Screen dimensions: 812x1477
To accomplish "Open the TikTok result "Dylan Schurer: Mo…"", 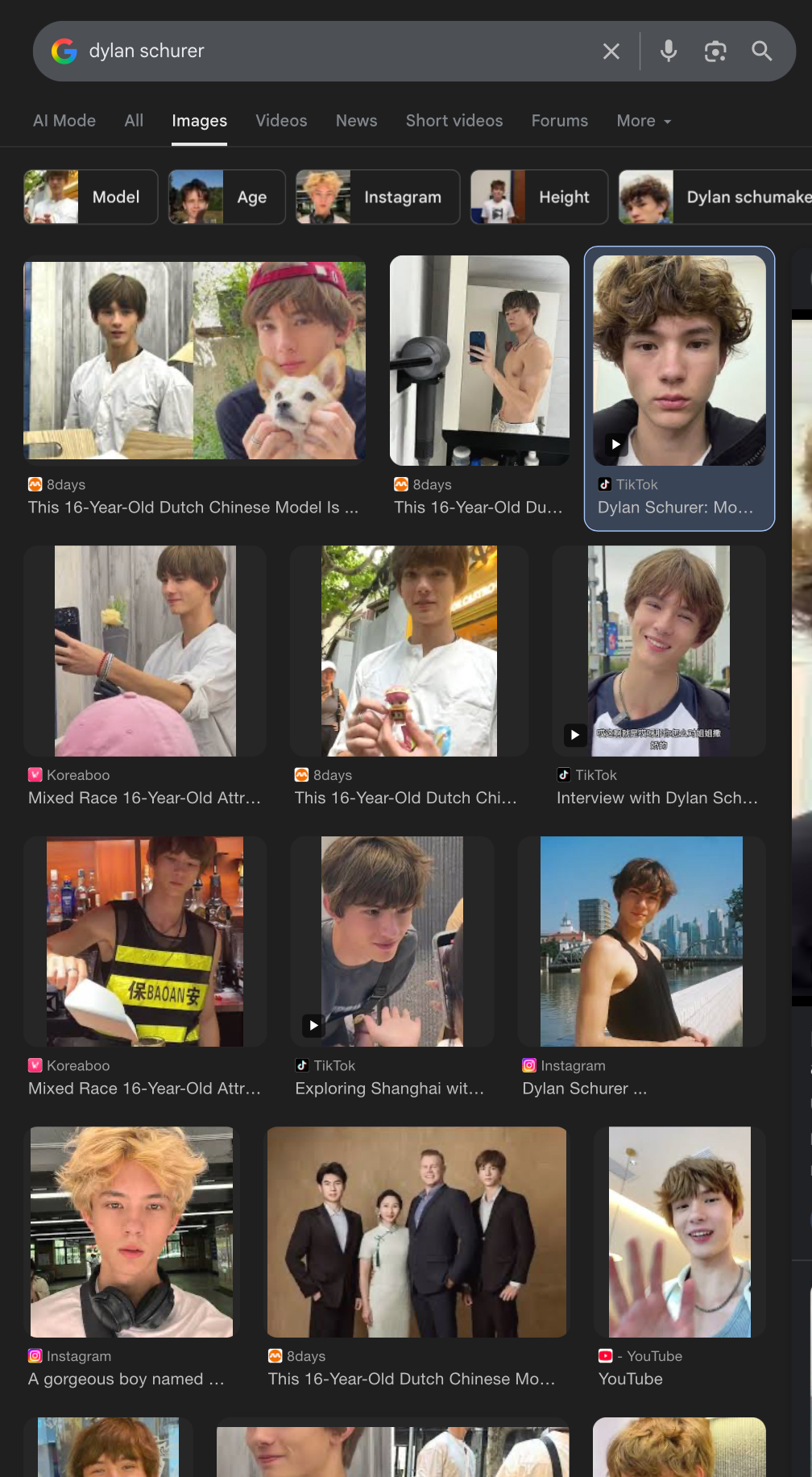I will pyautogui.click(x=679, y=362).
